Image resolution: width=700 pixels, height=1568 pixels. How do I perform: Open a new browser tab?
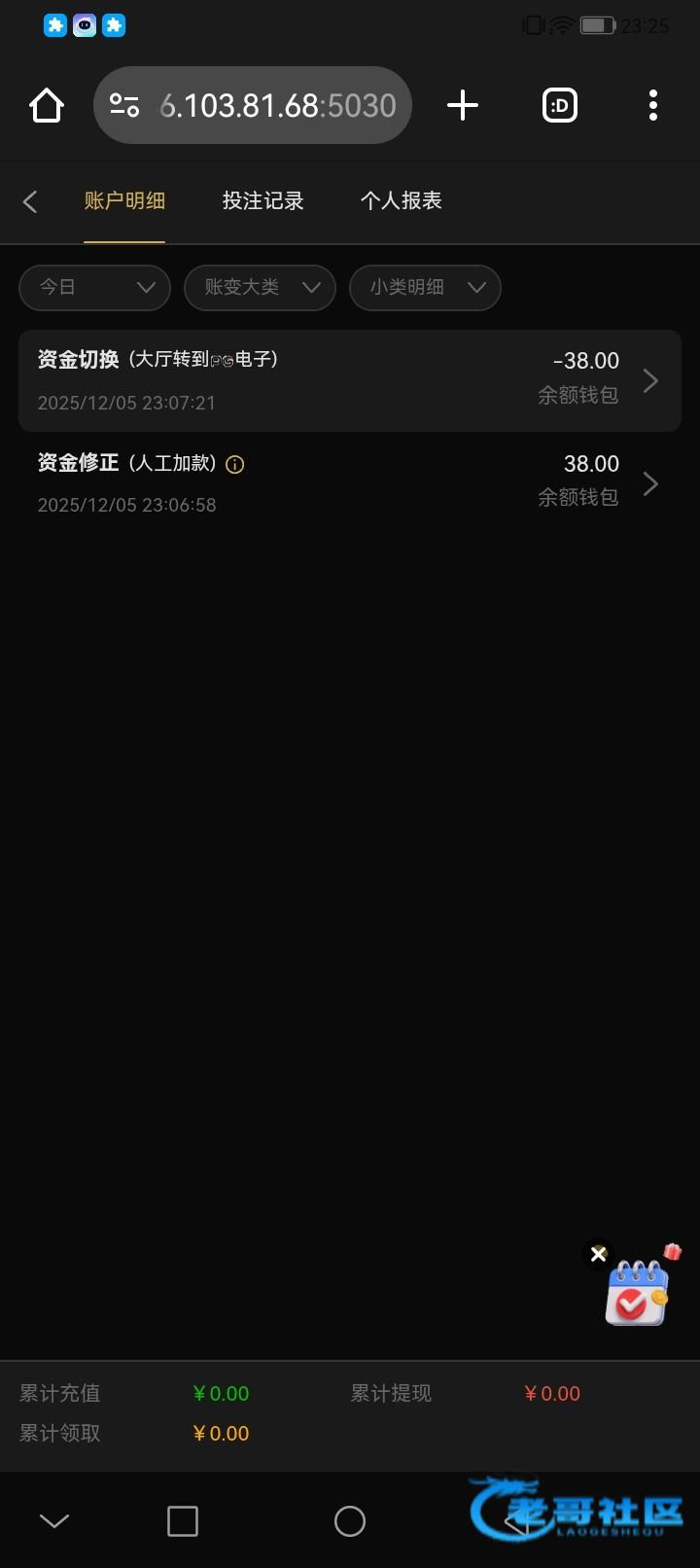(x=463, y=105)
